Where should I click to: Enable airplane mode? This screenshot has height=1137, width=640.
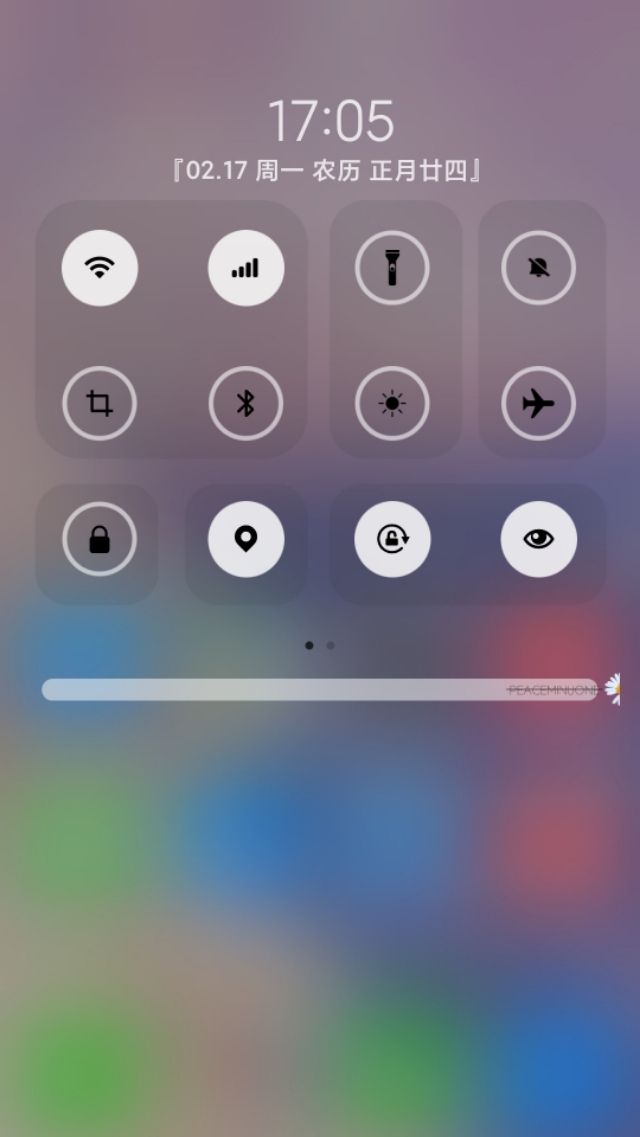[539, 404]
